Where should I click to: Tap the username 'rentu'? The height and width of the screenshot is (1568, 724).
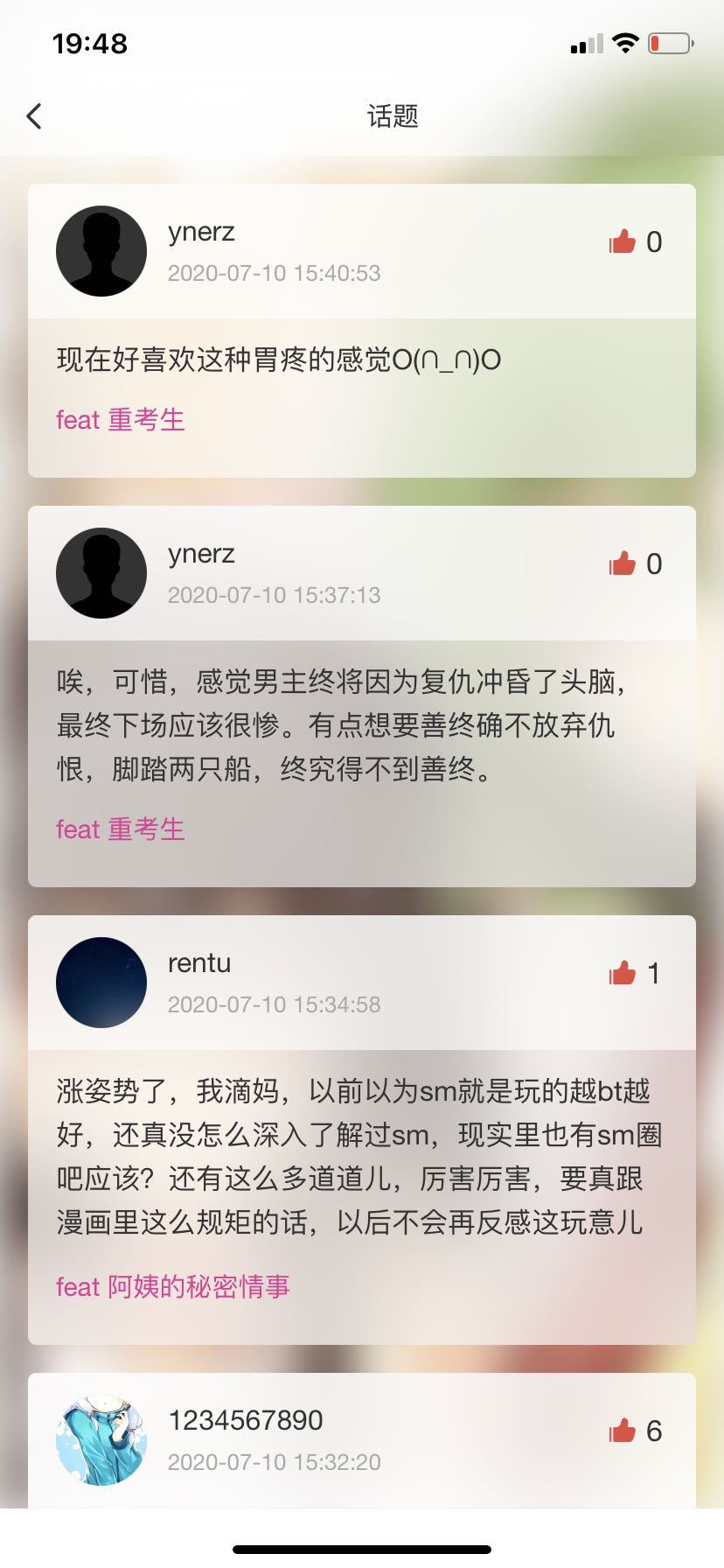[198, 962]
